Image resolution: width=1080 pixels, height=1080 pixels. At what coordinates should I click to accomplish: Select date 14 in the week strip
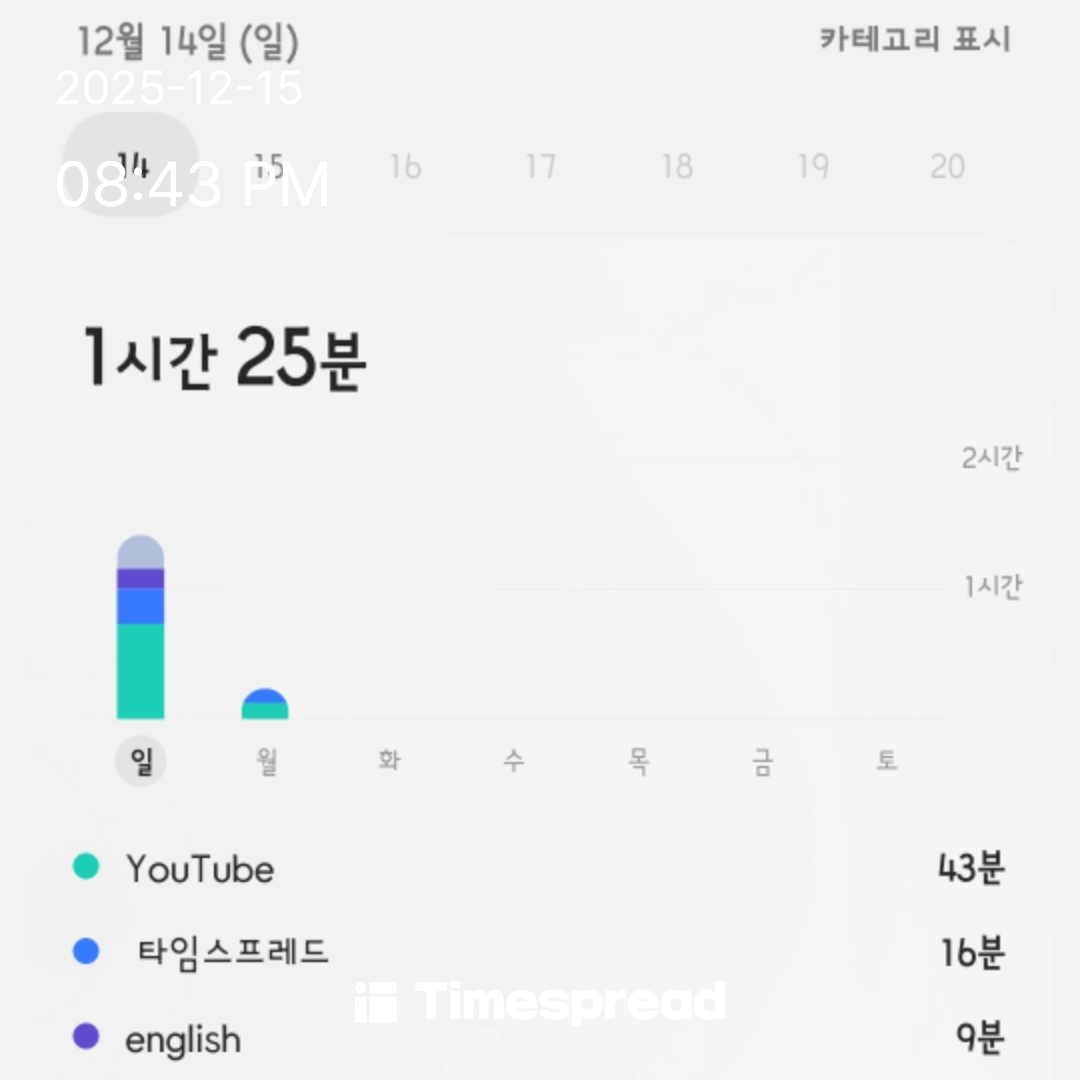132,165
